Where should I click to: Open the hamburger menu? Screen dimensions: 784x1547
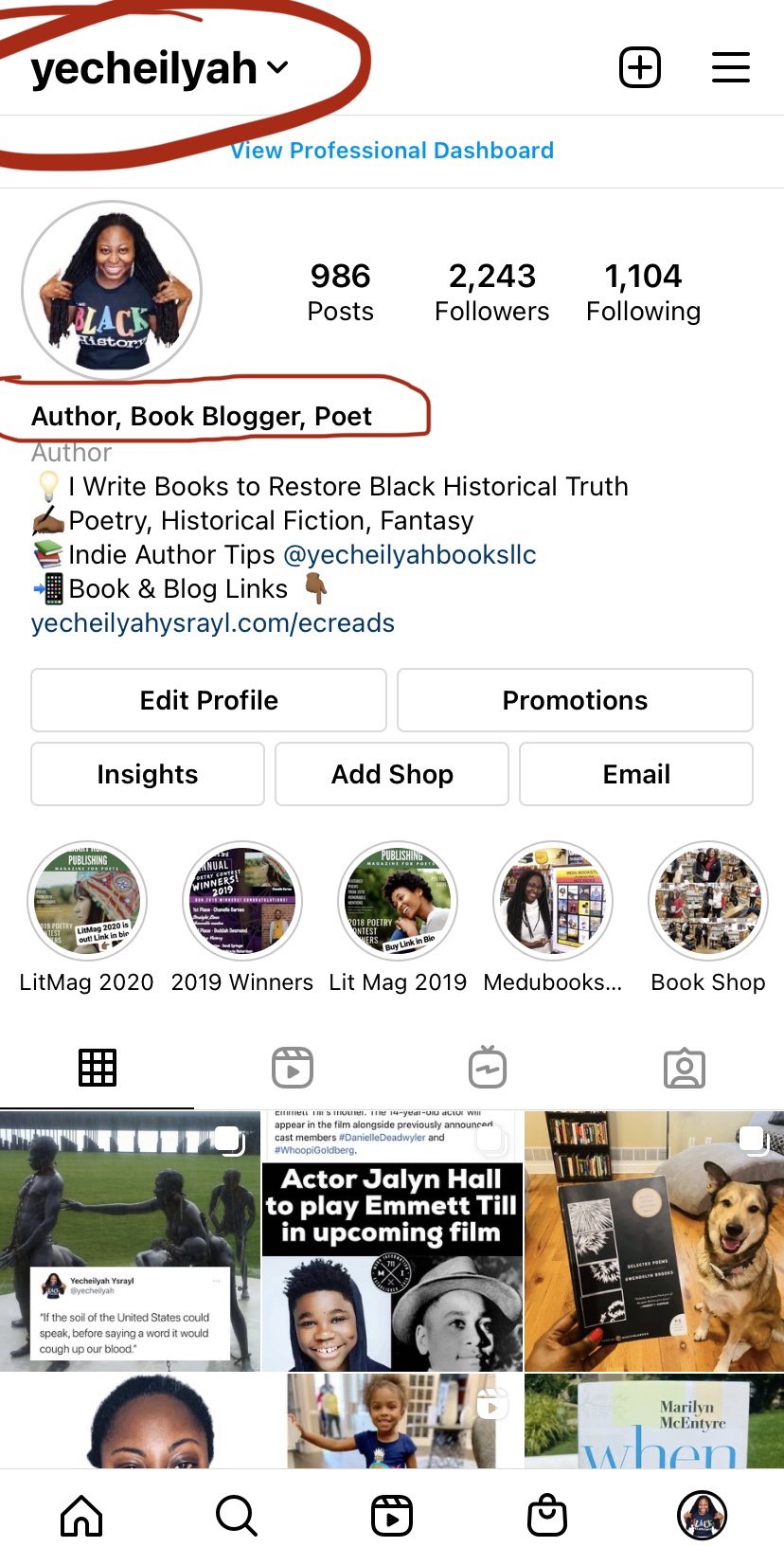730,67
